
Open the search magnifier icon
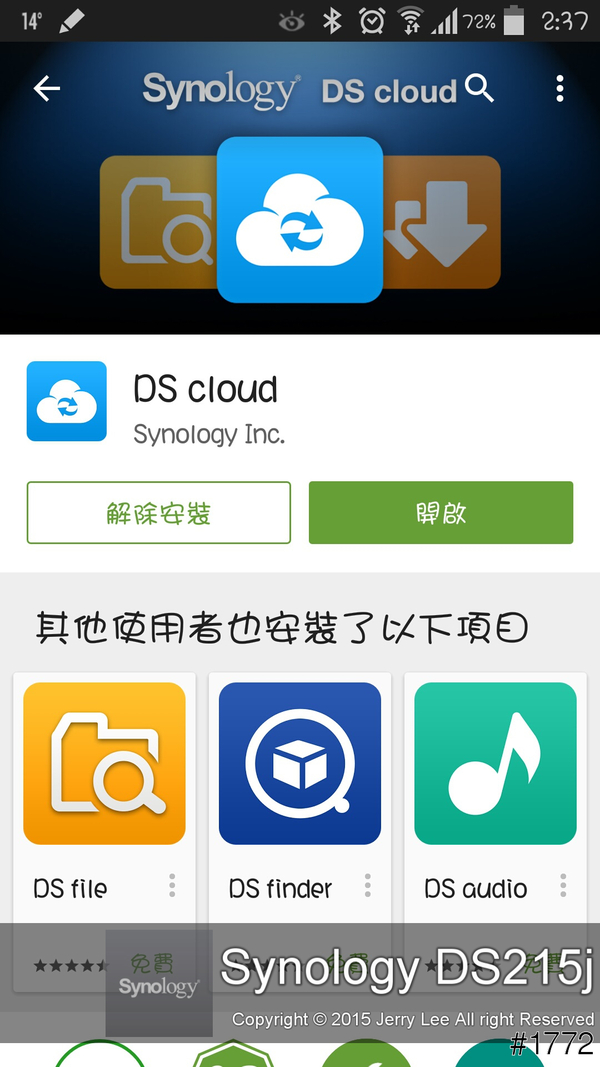point(480,89)
